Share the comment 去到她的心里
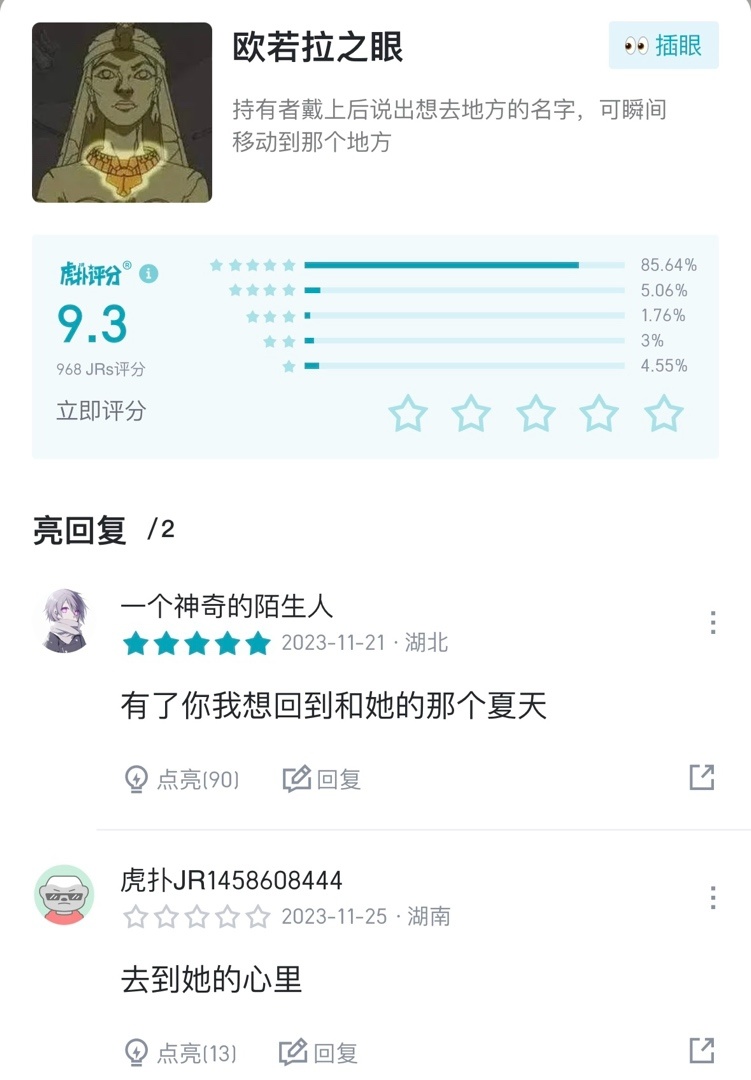 coord(702,1050)
